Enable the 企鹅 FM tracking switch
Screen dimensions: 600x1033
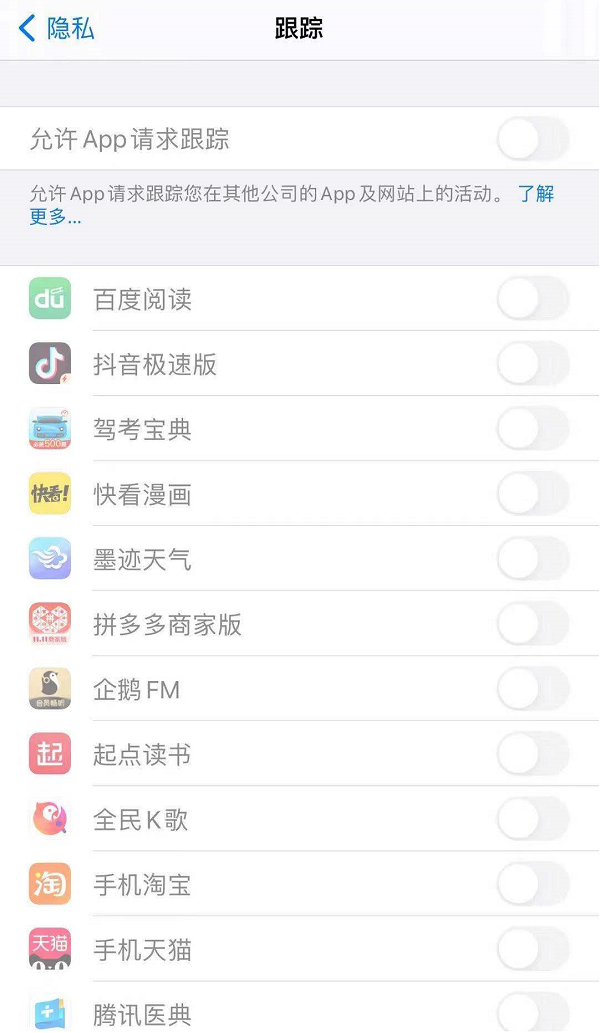tap(532, 690)
